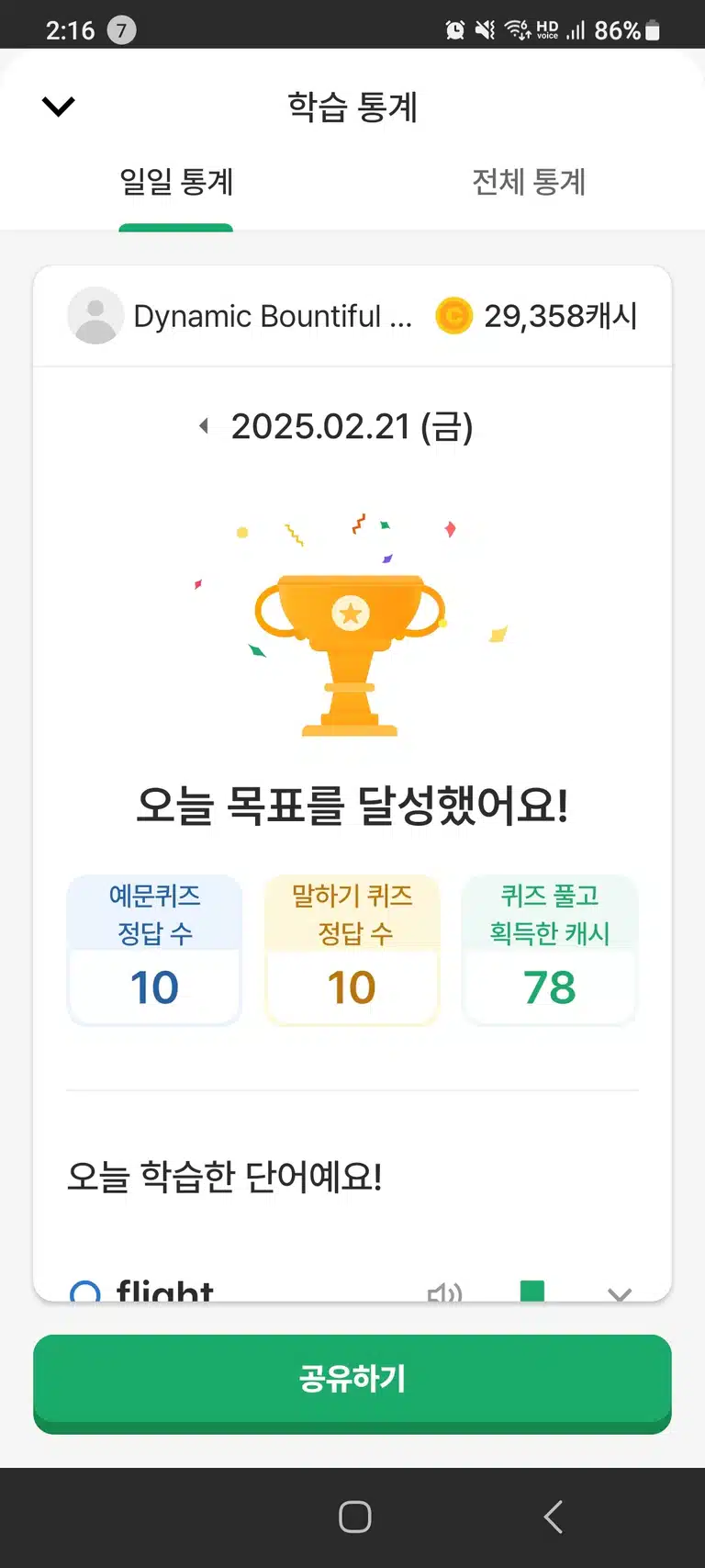Select the 일일 통계 tab
Viewport: 705px width, 1568px height.
(176, 182)
